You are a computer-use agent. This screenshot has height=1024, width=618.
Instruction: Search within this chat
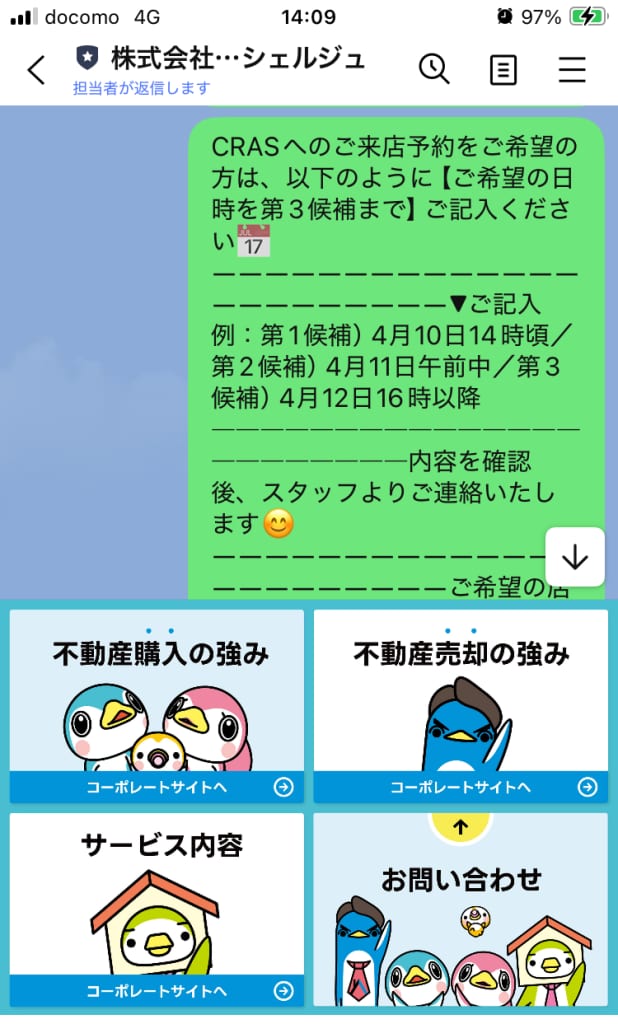click(x=433, y=69)
